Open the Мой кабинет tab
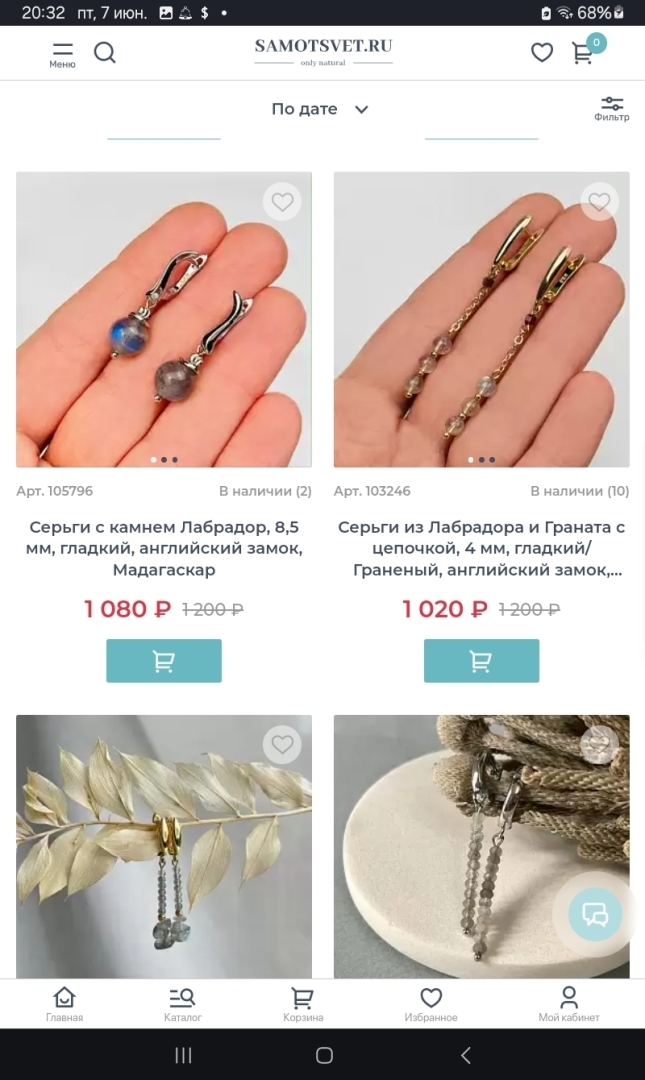The image size is (645, 1080). tap(568, 1003)
